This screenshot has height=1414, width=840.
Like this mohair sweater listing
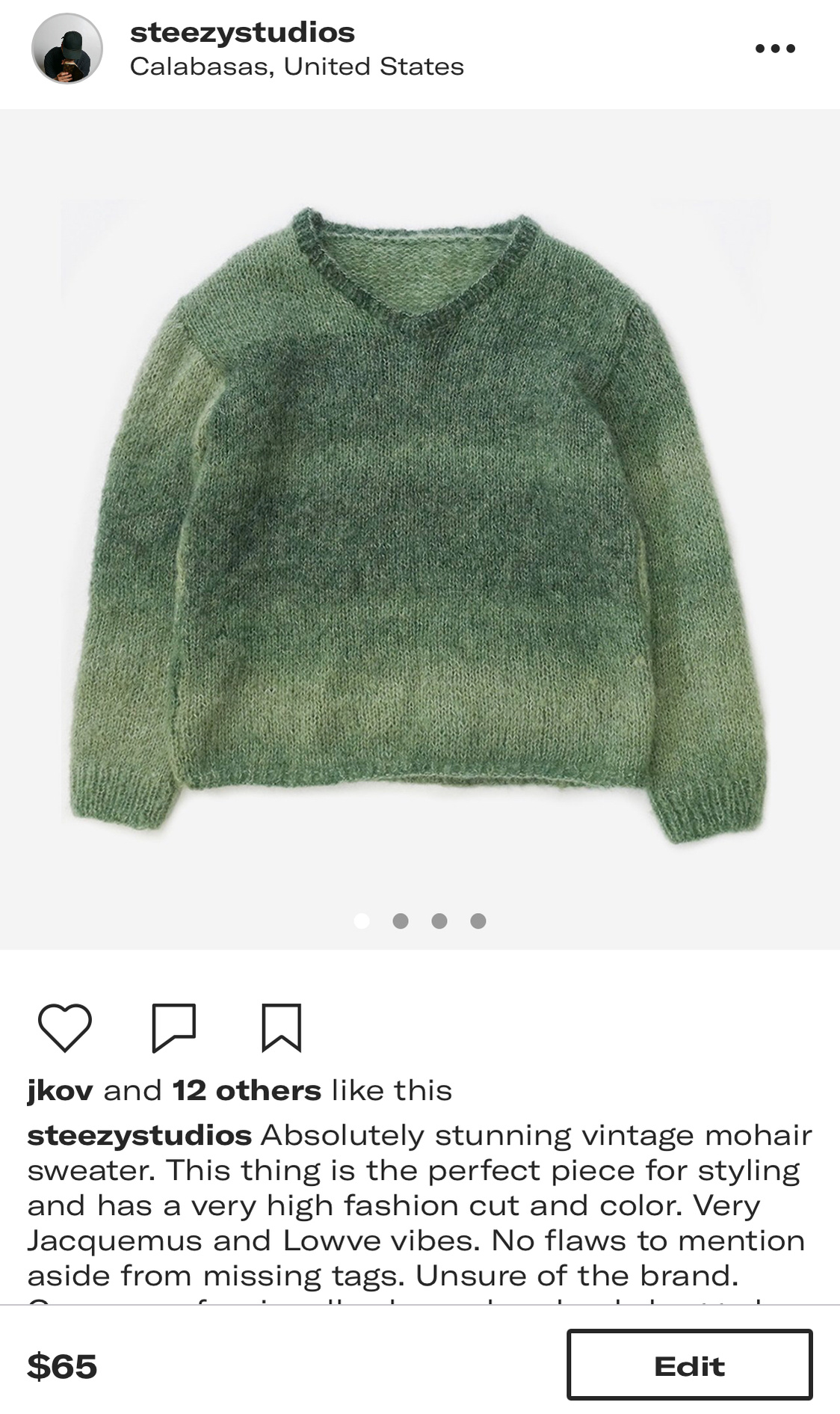[x=65, y=1027]
